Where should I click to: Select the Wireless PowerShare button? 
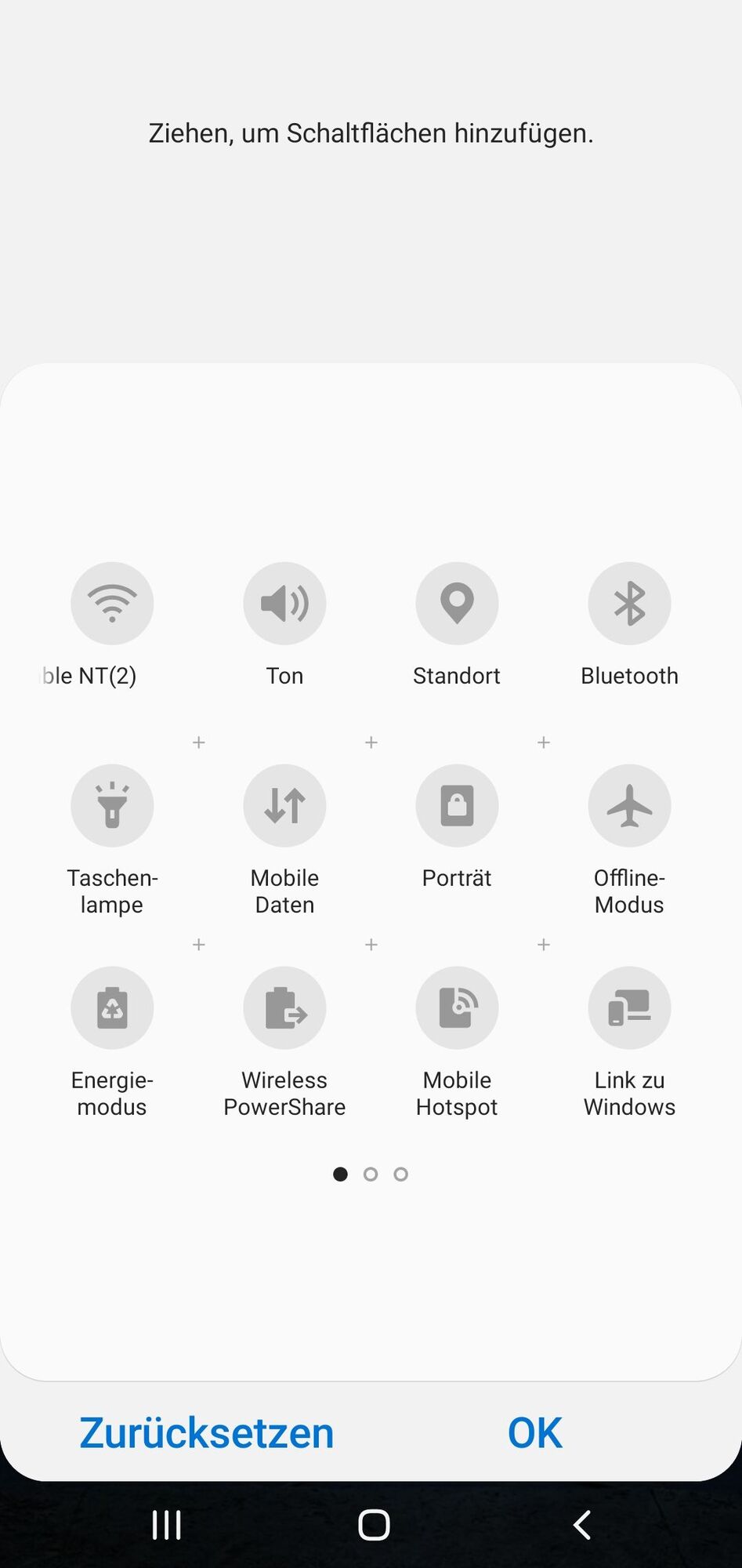[x=284, y=1007]
